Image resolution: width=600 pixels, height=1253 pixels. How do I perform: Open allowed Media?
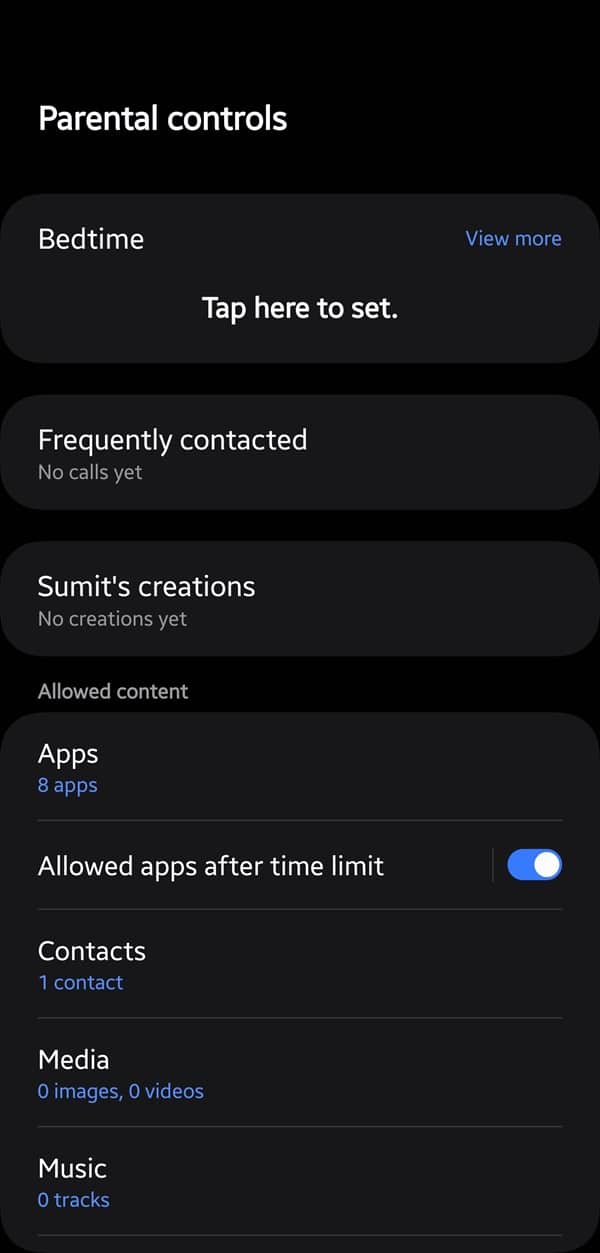300,1073
